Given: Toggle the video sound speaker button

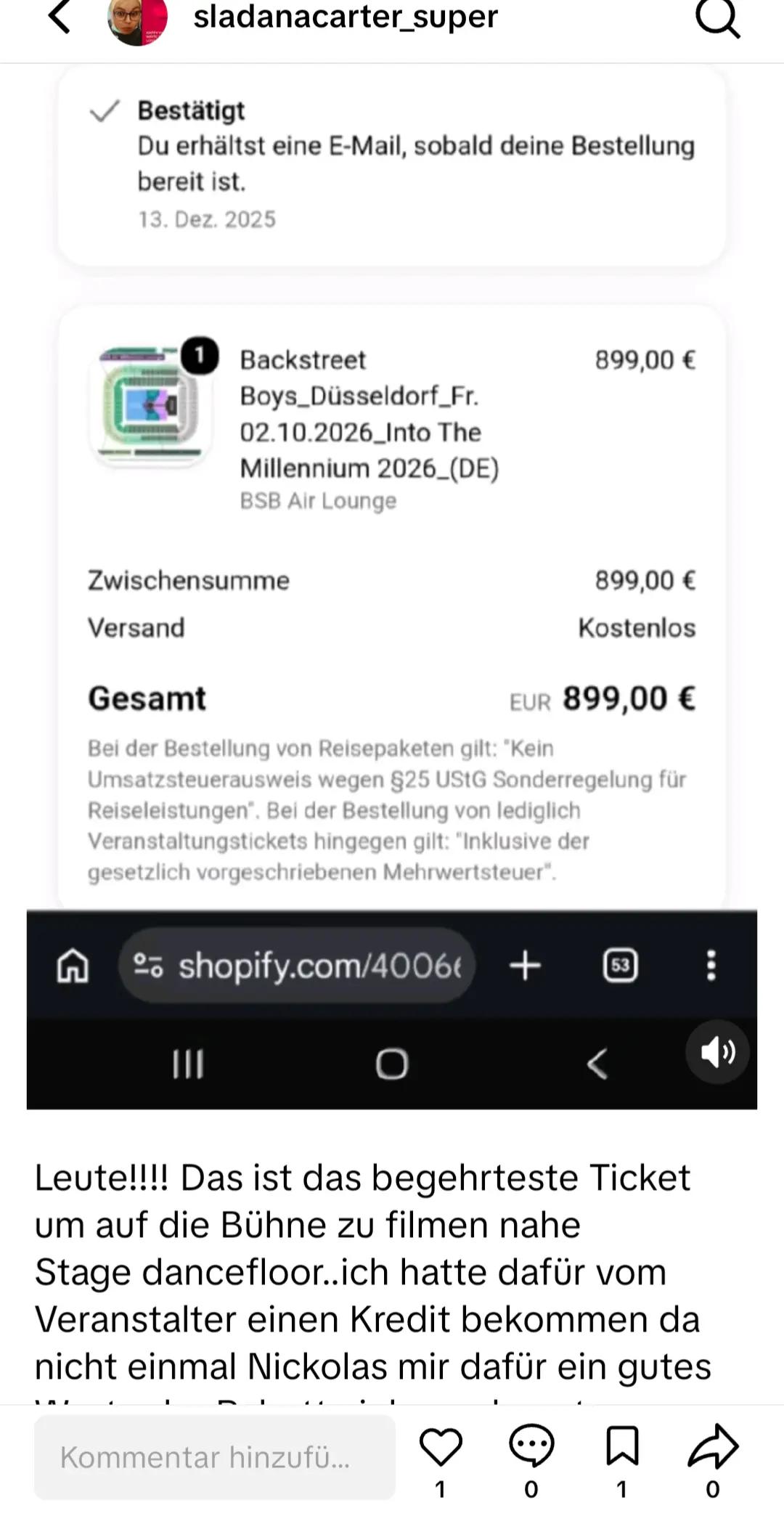Looking at the screenshot, I should [717, 1051].
